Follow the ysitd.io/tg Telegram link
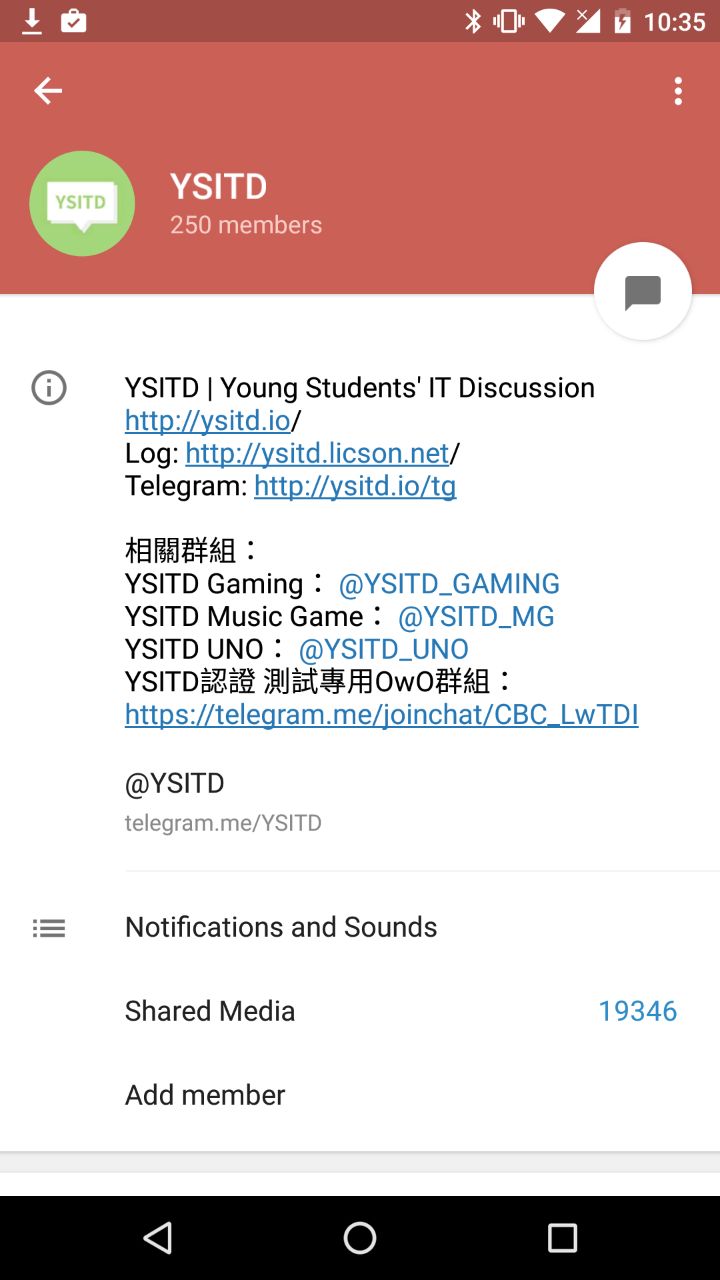Screen dimensions: 720x1280 [355, 486]
